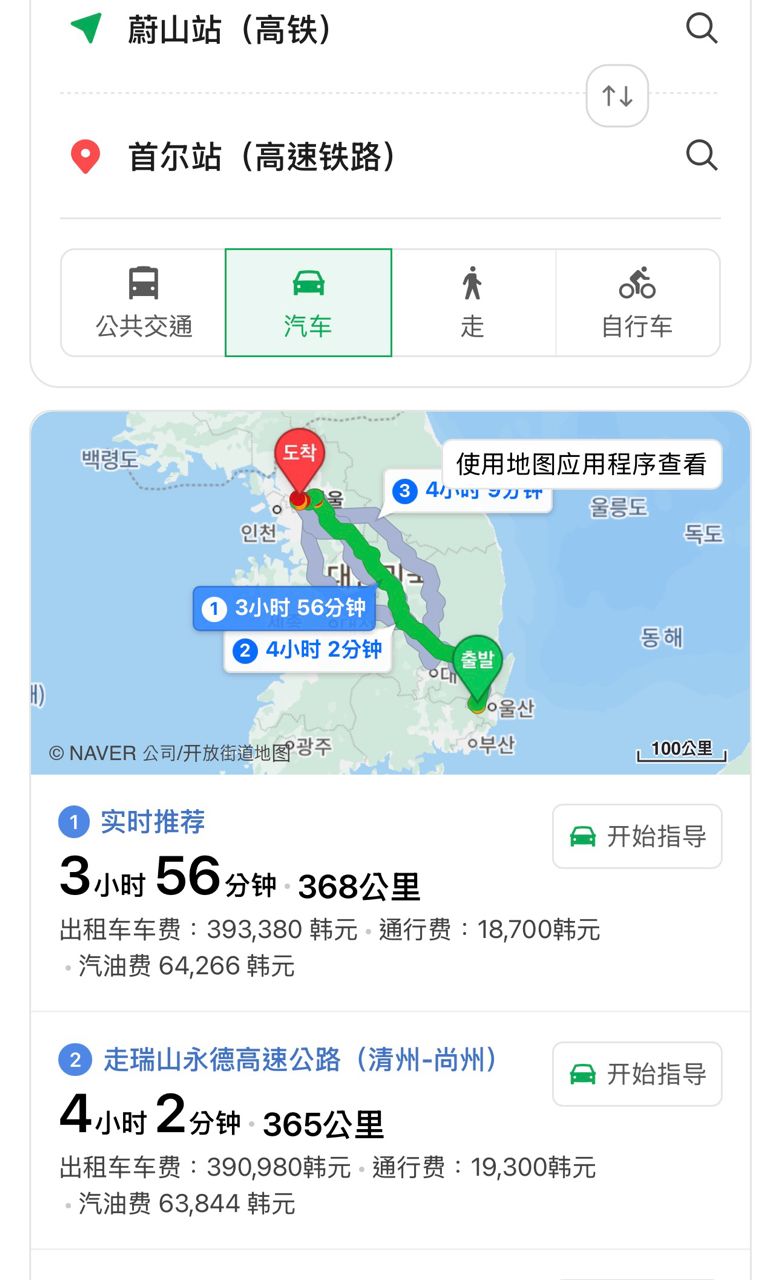Switch to the 走 walking tab
The height and width of the screenshot is (1280, 781).
click(472, 302)
